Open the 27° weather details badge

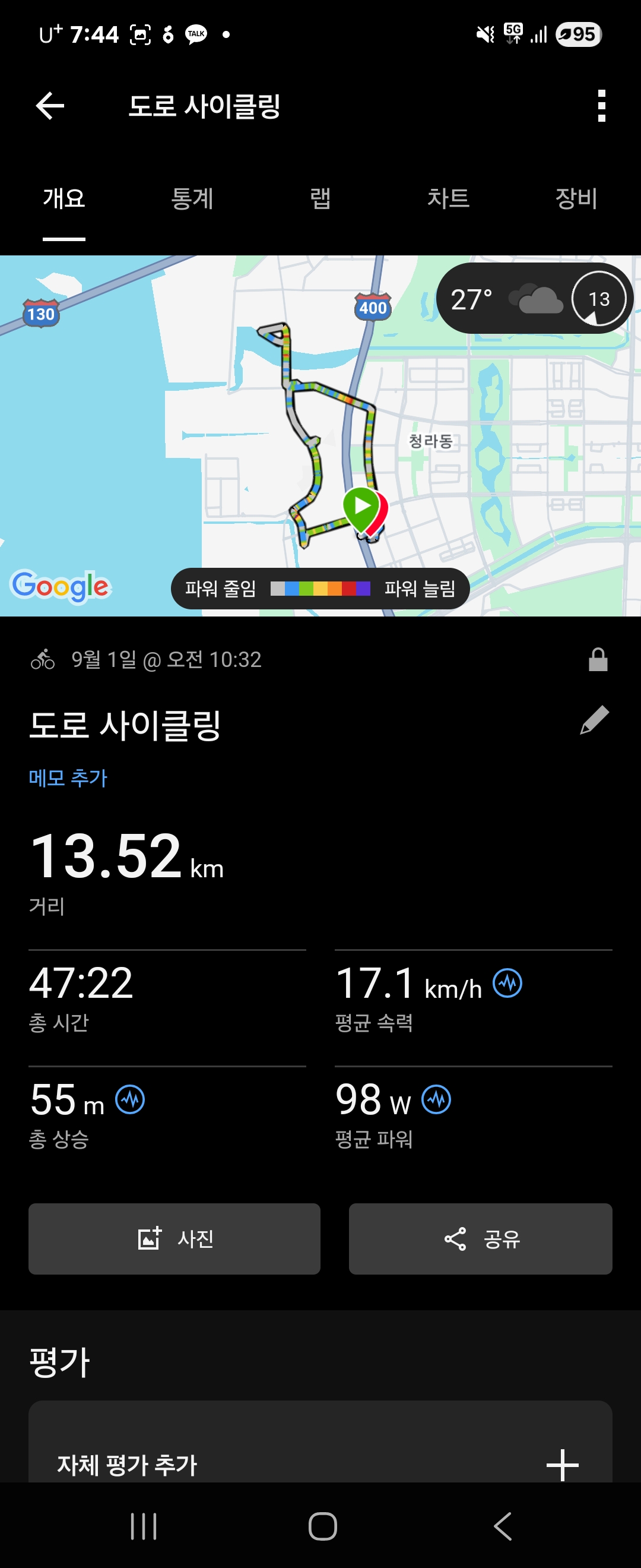535,298
